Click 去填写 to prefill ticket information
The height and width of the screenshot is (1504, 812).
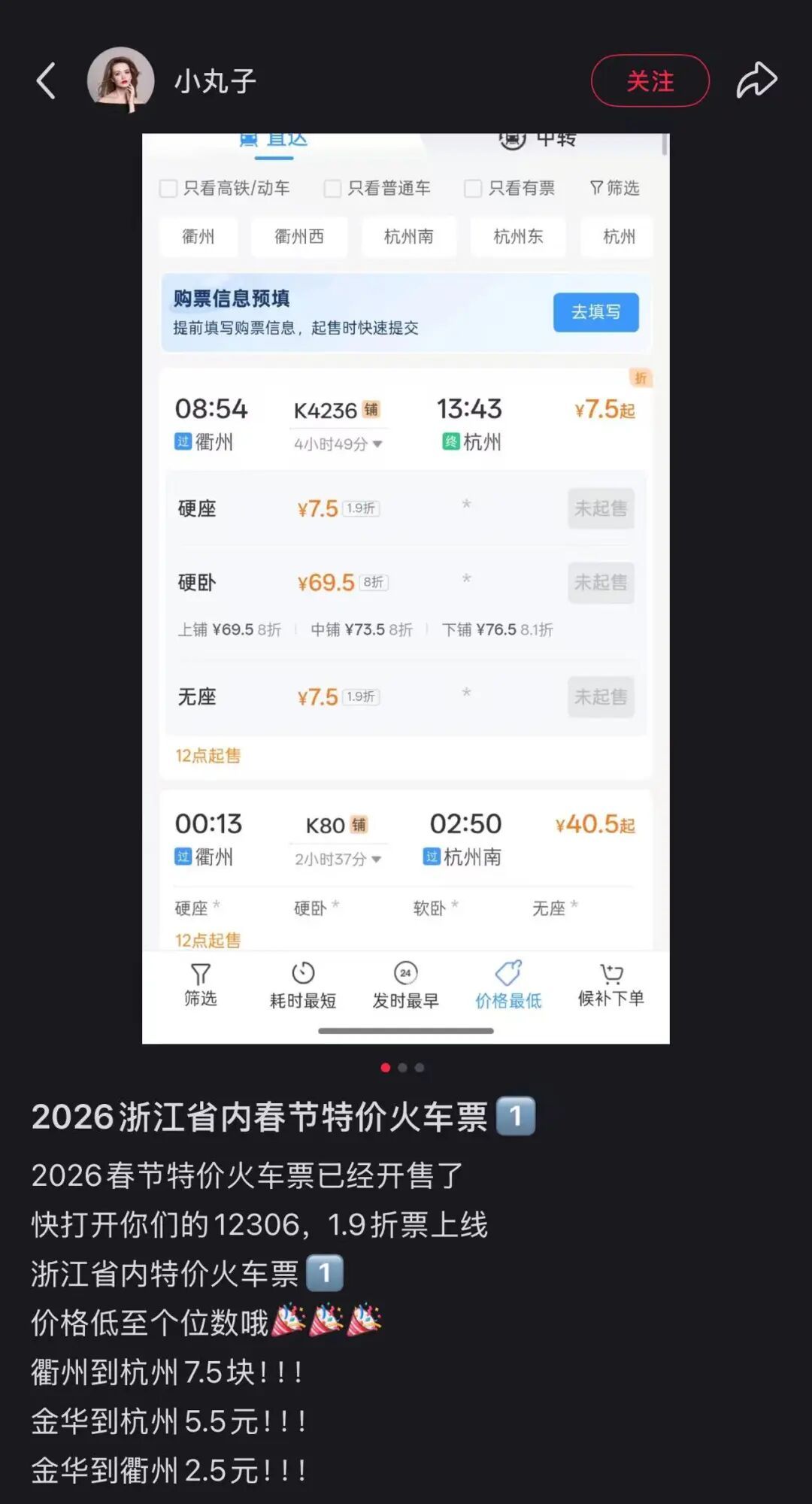(x=595, y=312)
